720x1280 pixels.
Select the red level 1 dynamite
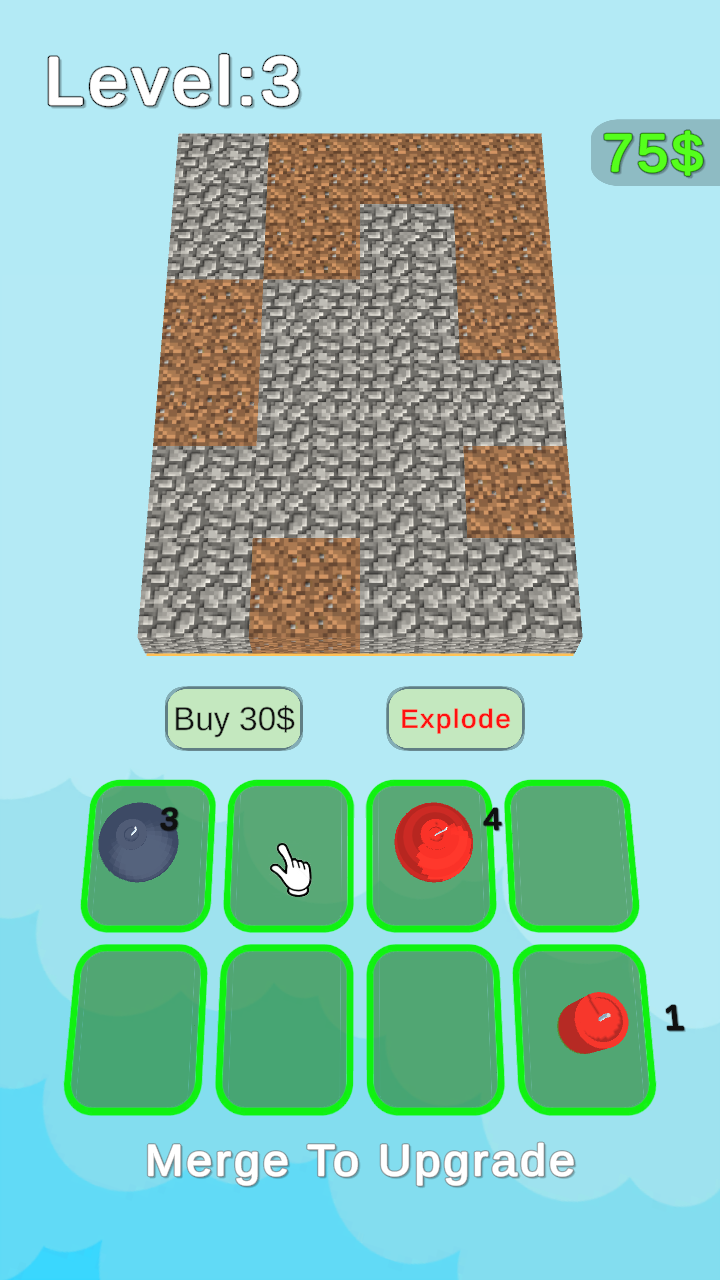pos(593,1022)
